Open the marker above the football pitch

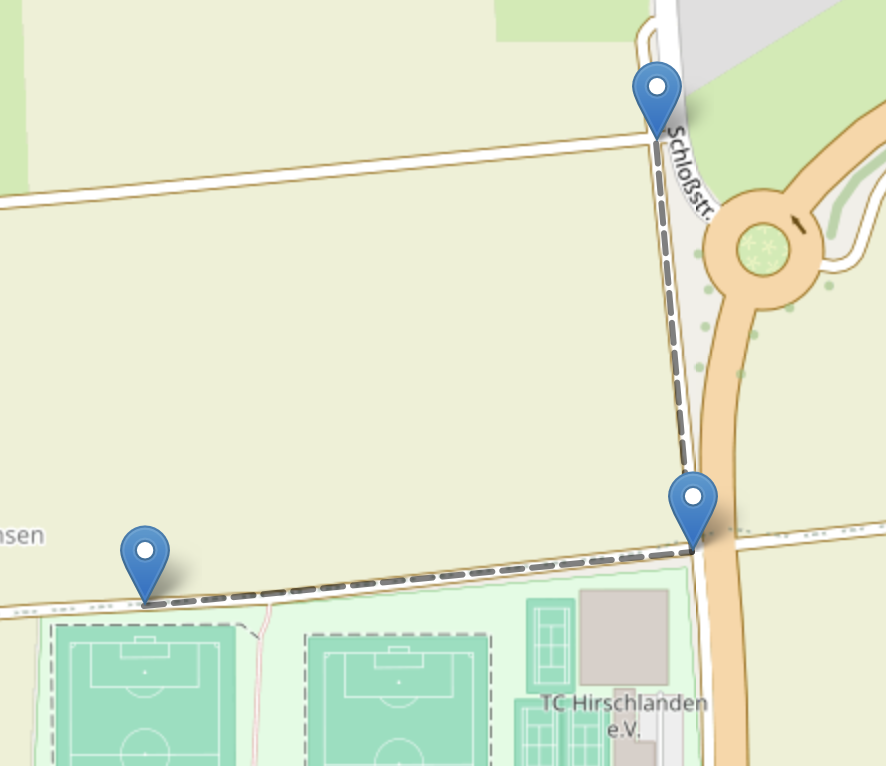(145, 557)
